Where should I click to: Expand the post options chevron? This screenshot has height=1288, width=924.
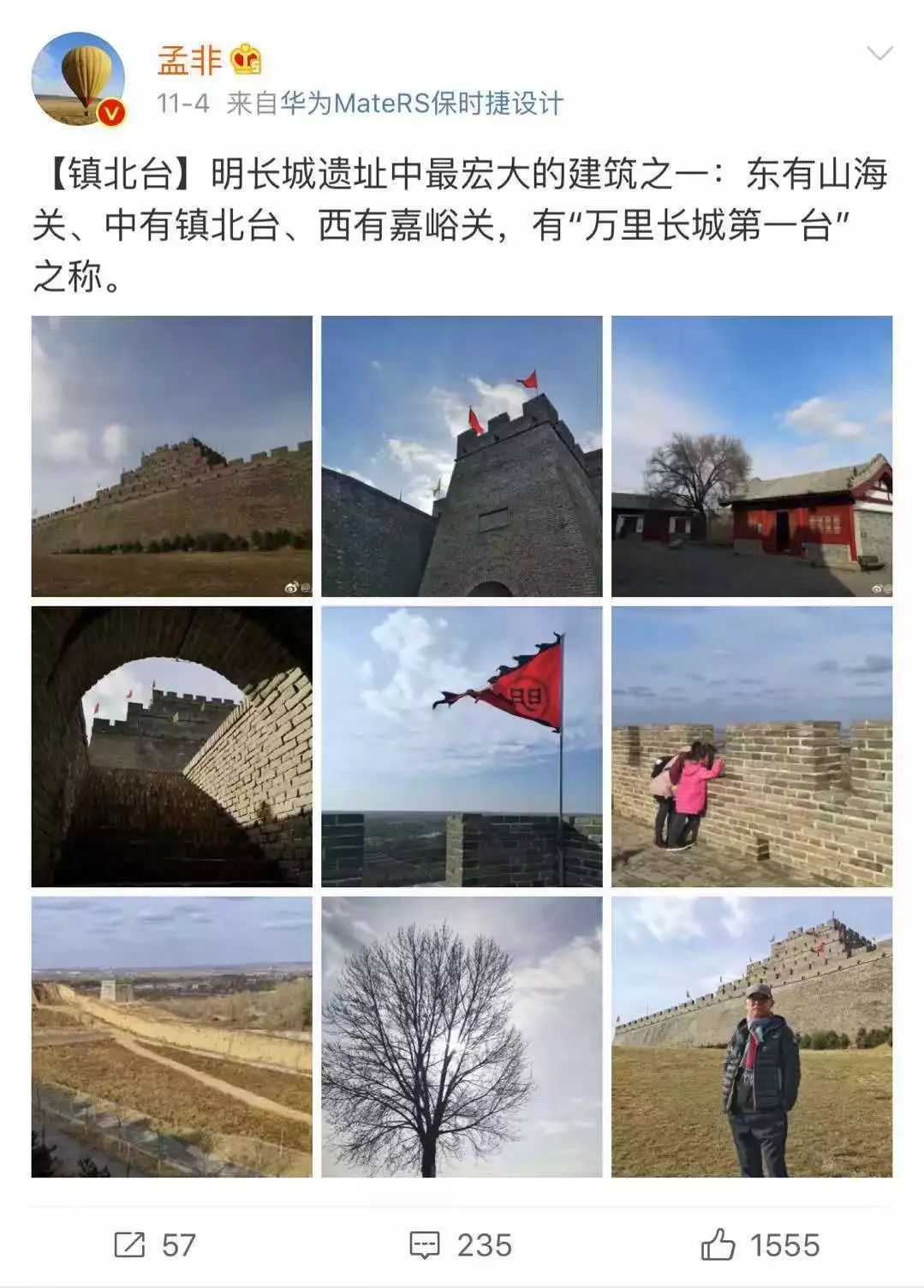pos(879,54)
